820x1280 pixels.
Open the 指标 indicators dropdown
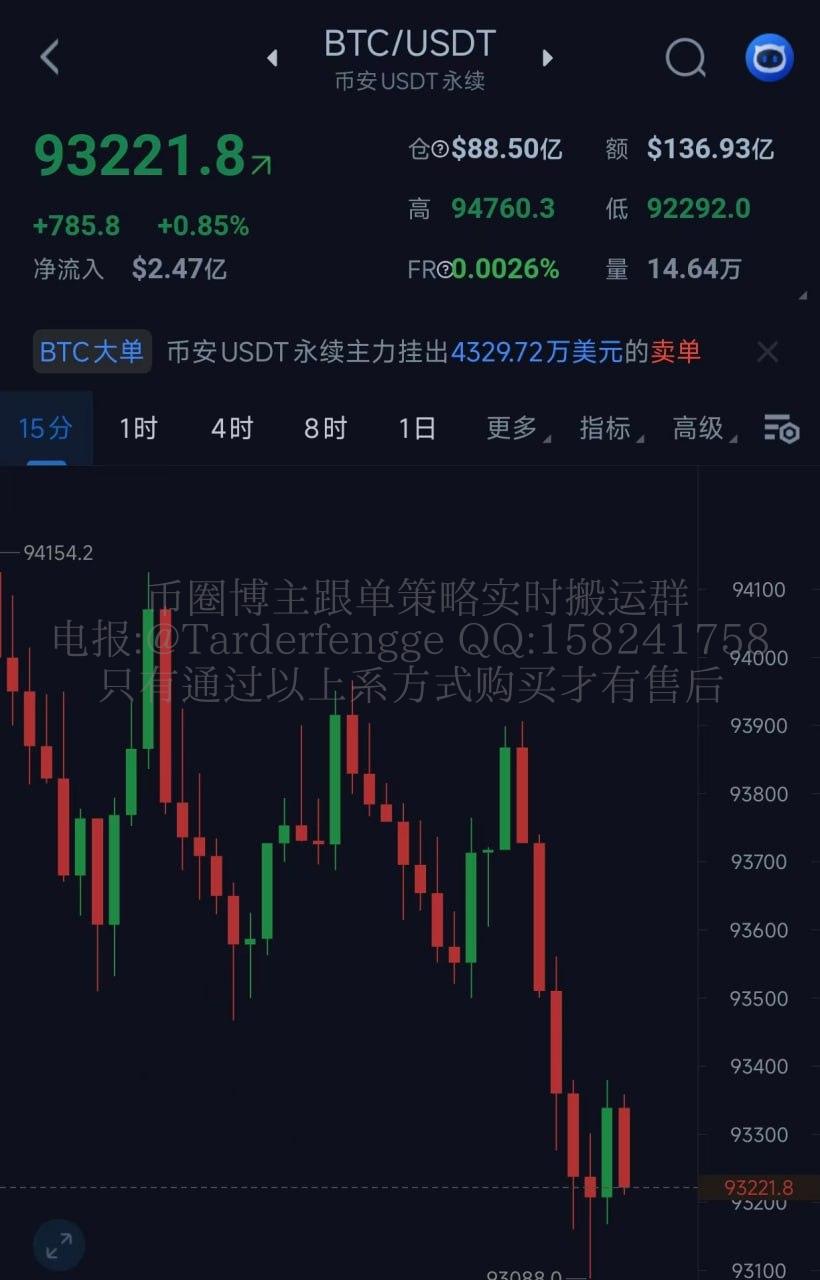(609, 429)
